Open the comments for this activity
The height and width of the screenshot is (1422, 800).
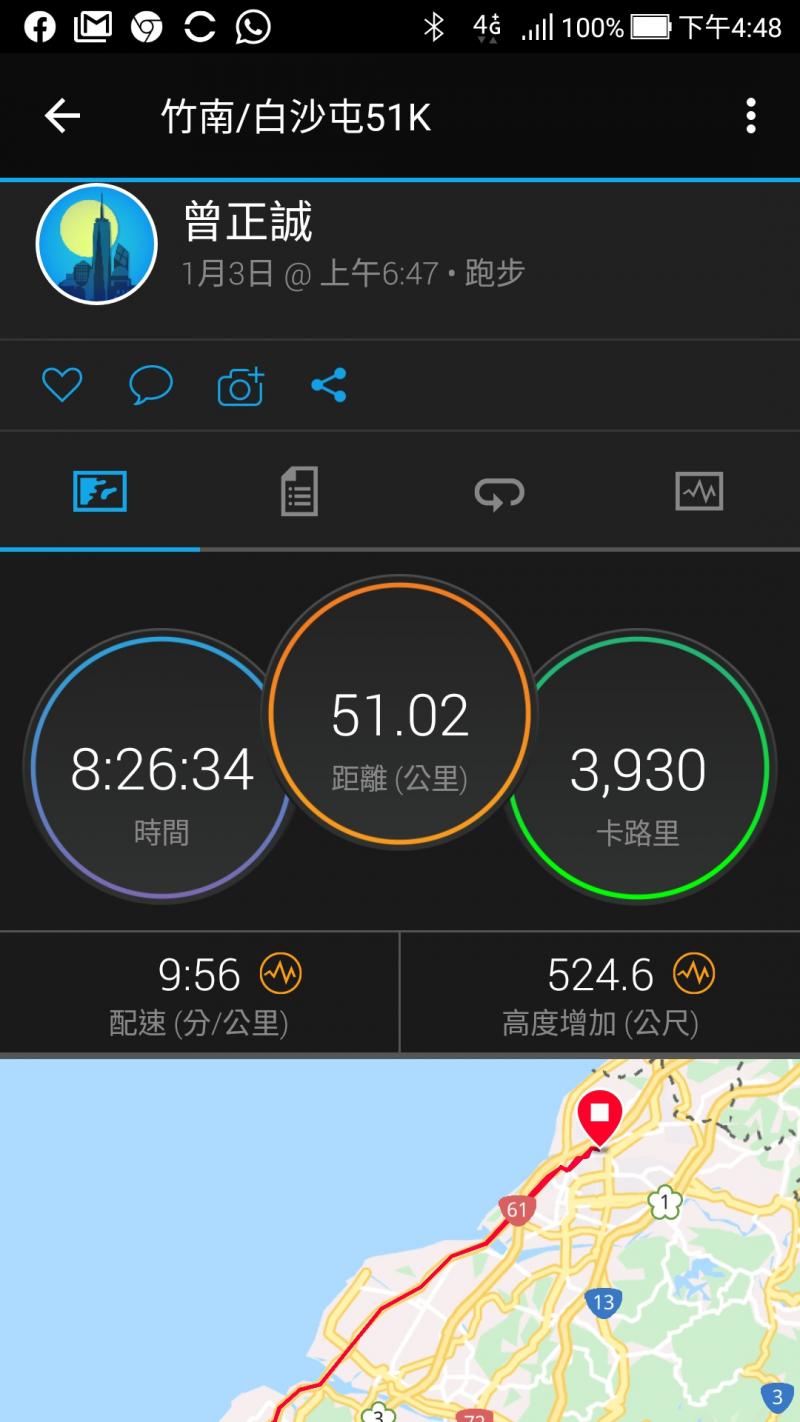(151, 385)
